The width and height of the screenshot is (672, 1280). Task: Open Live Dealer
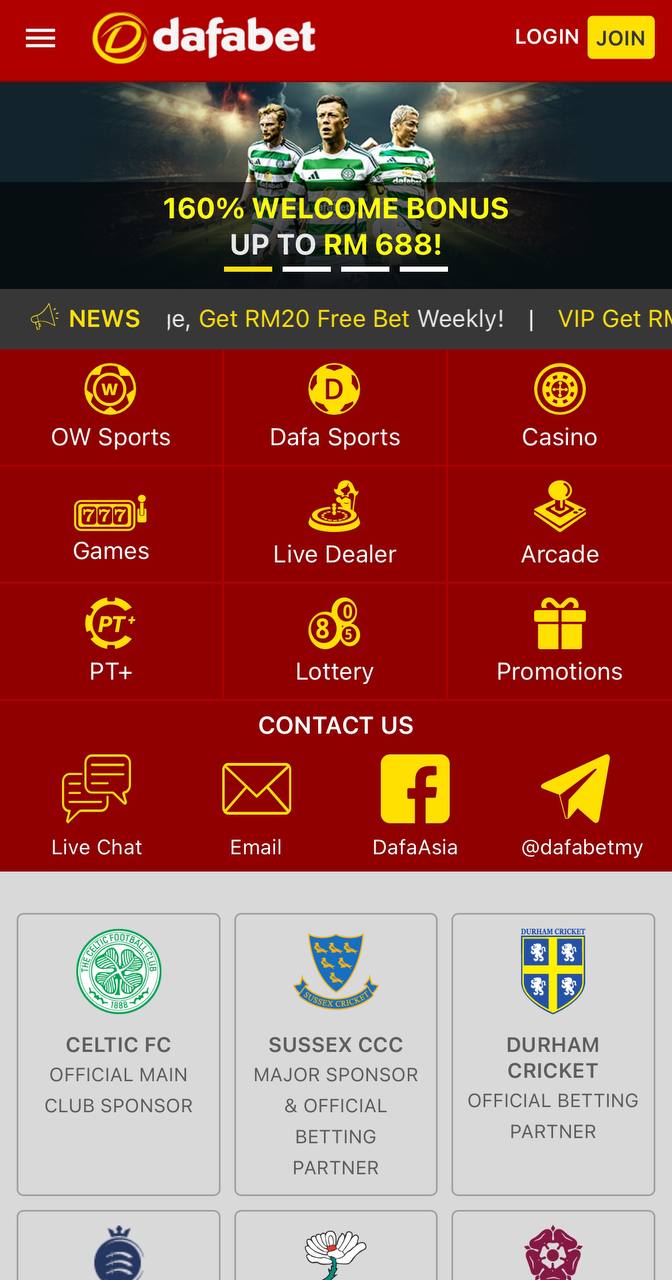(x=335, y=524)
